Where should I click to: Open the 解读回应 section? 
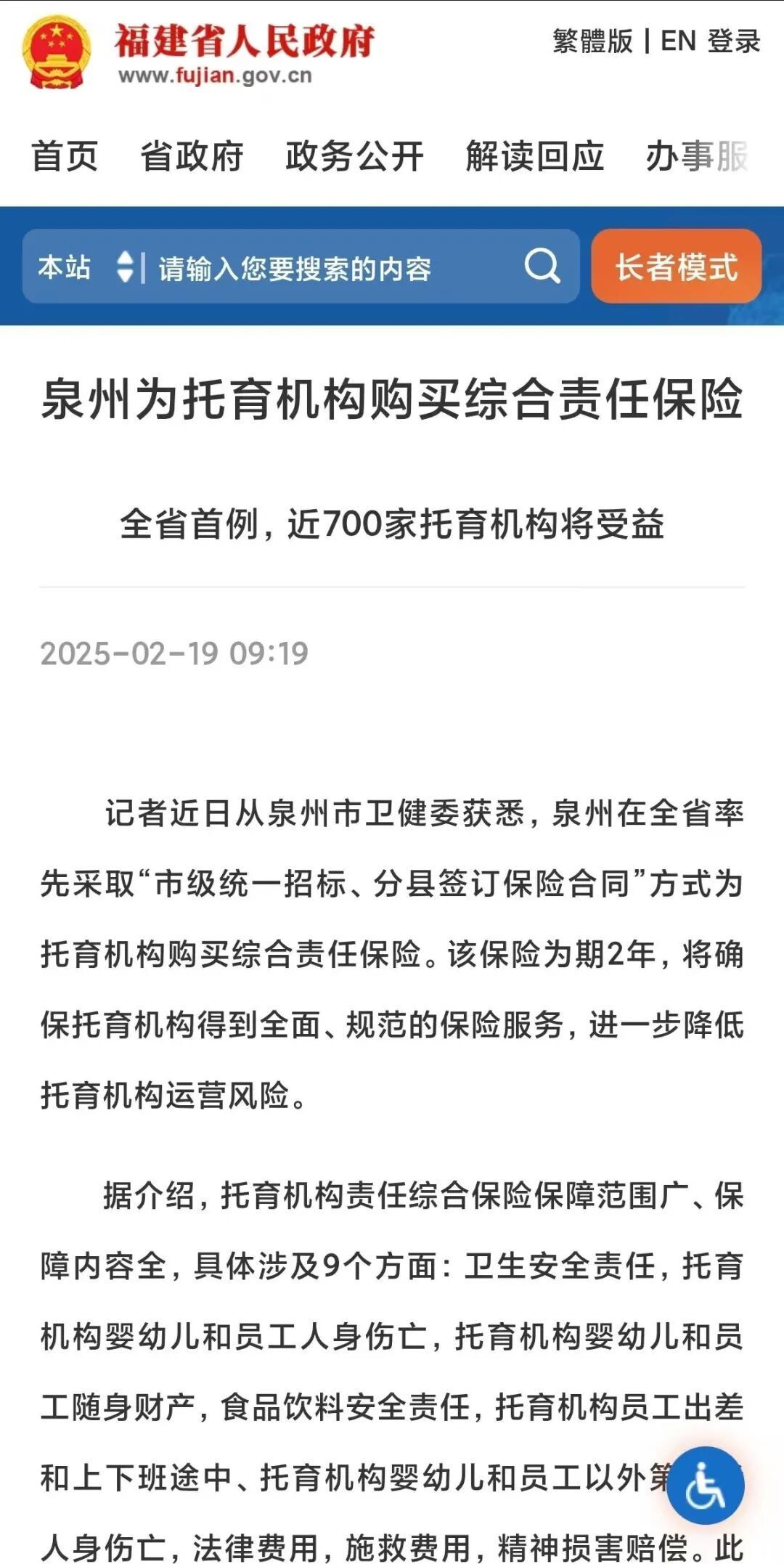[535, 156]
